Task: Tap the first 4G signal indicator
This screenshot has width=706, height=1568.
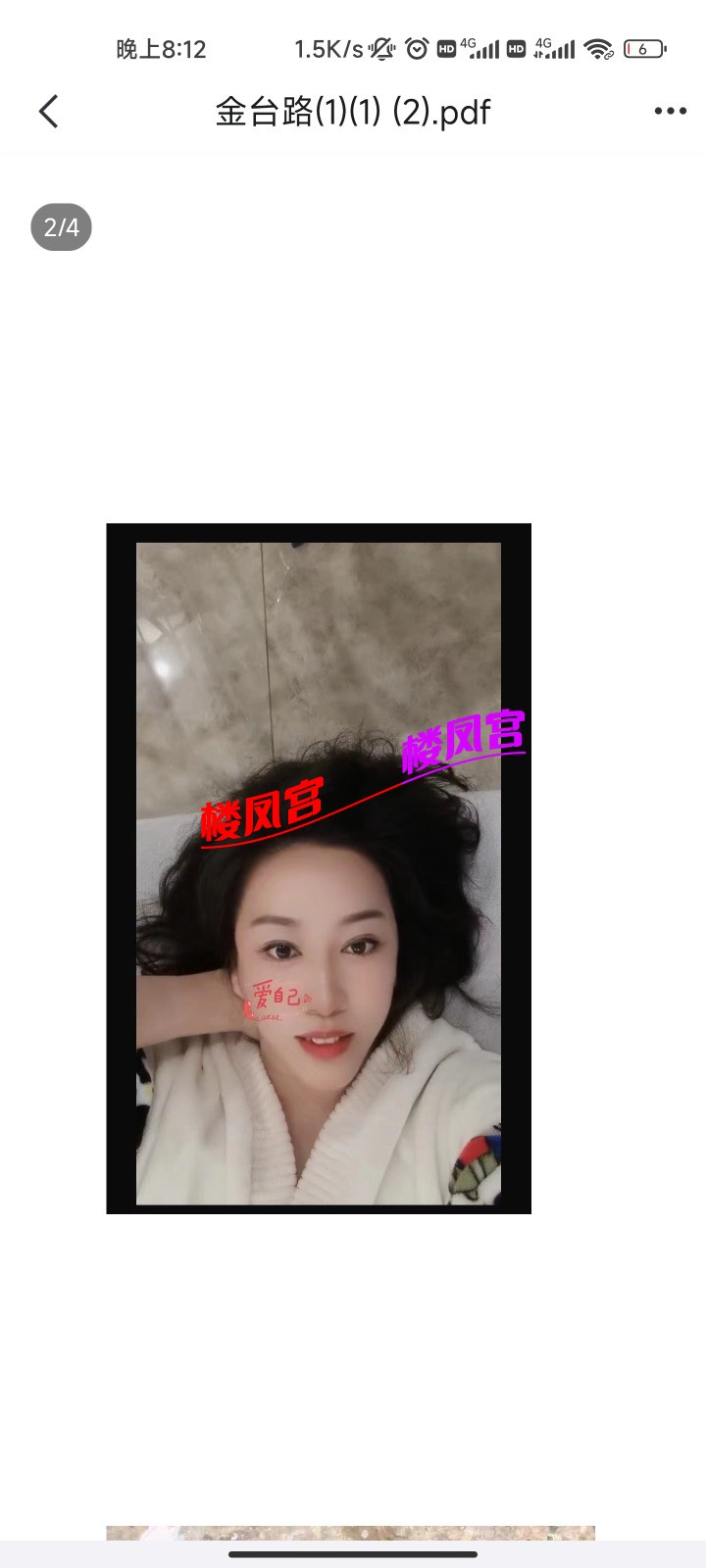Action: 480,46
